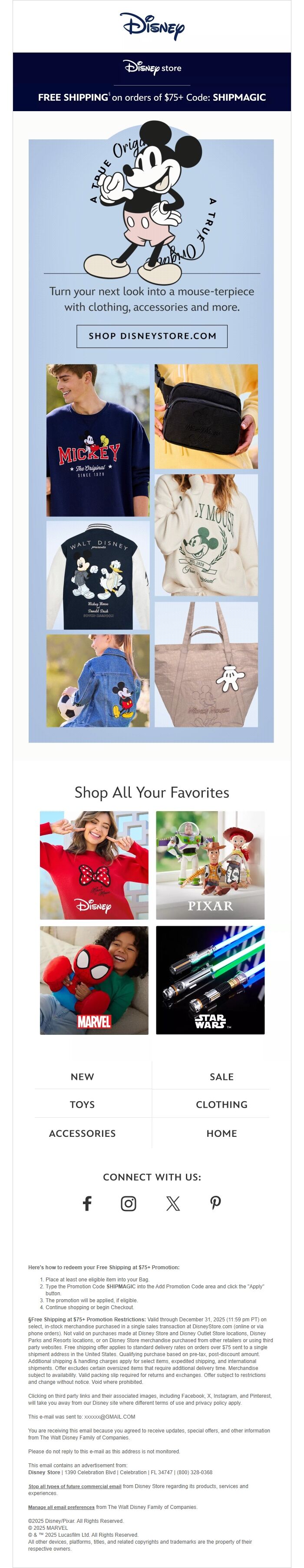Shop the CLOTHING category
Image resolution: width=304 pixels, height=1568 pixels.
pyautogui.click(x=222, y=1104)
